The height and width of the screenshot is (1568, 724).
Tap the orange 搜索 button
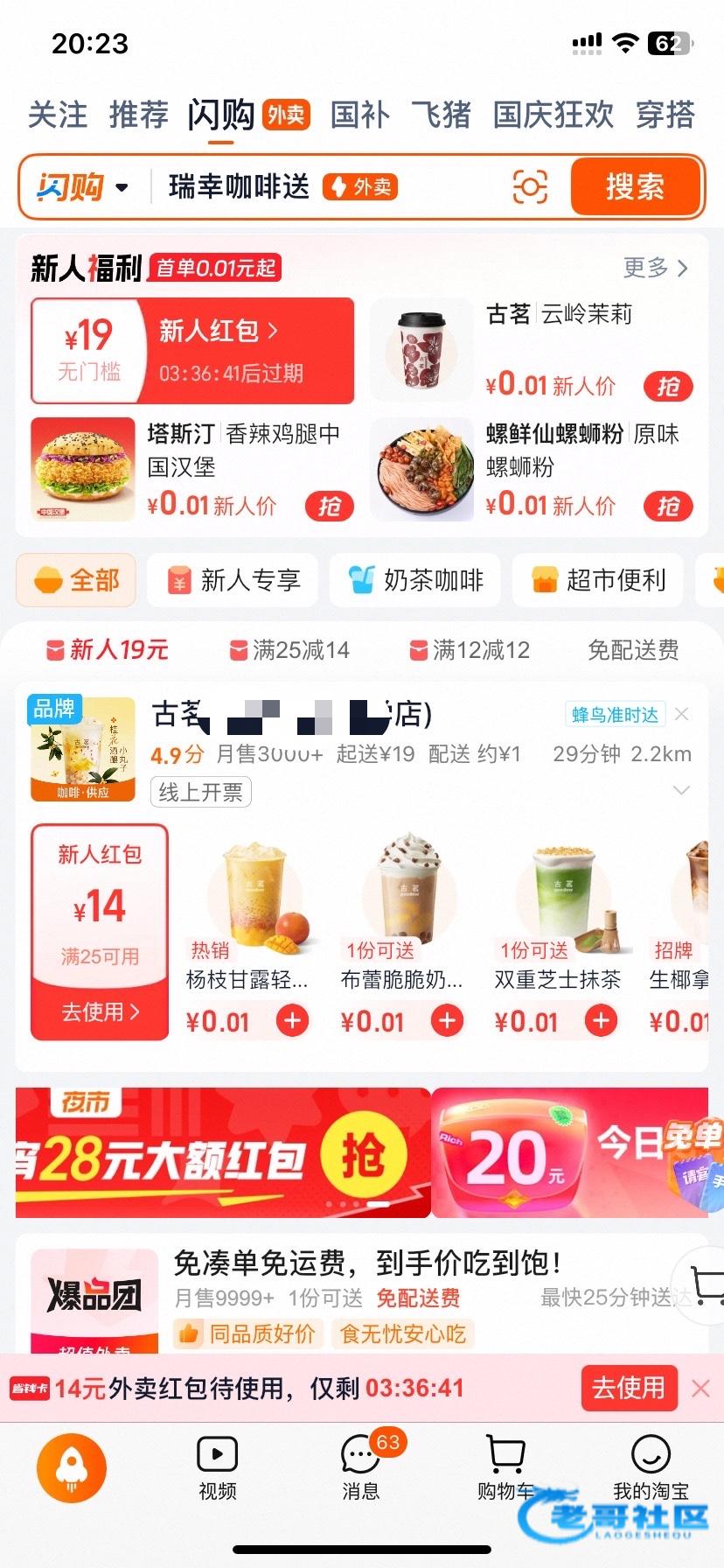[636, 186]
